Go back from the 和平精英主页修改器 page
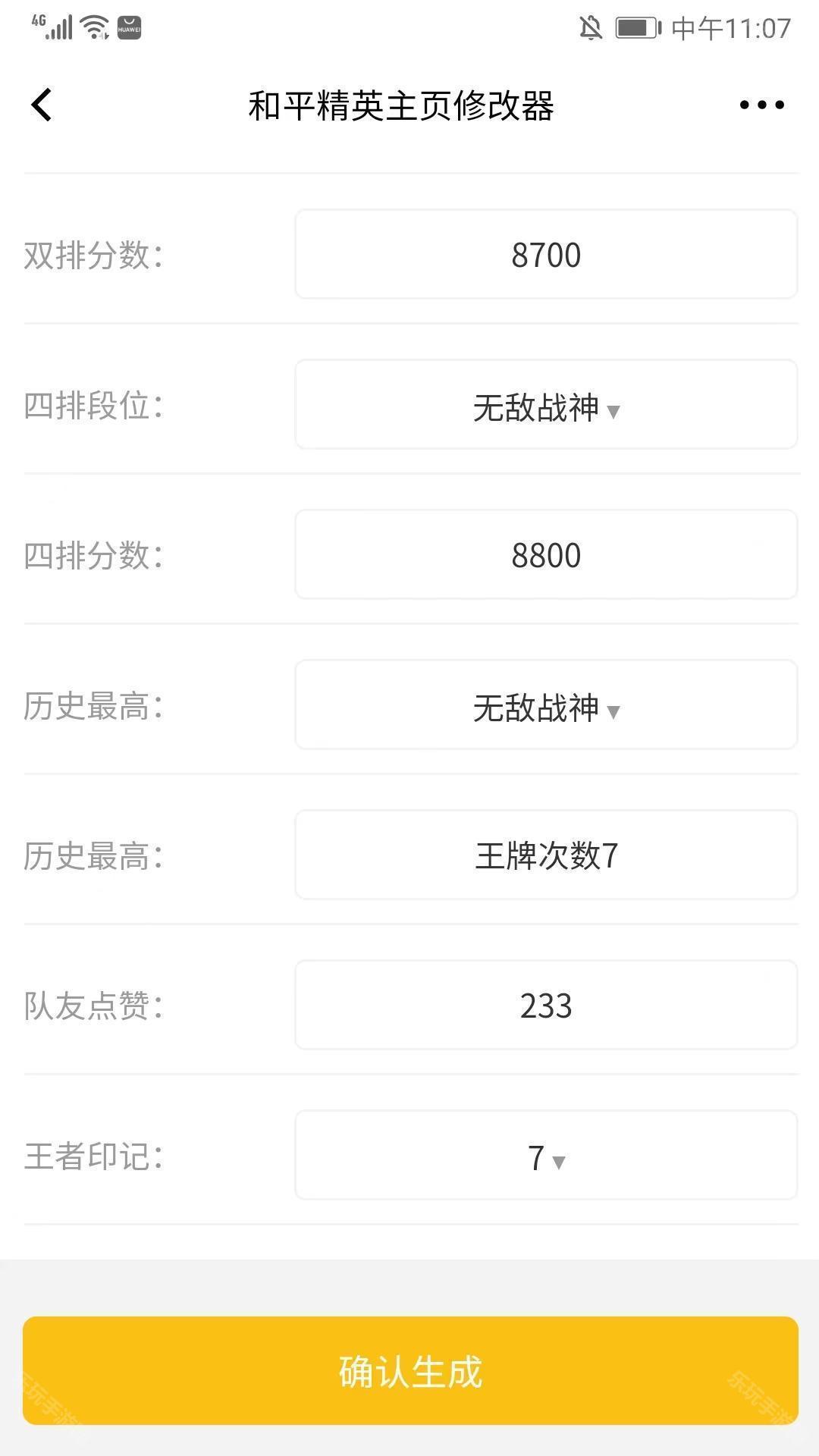 [x=42, y=105]
